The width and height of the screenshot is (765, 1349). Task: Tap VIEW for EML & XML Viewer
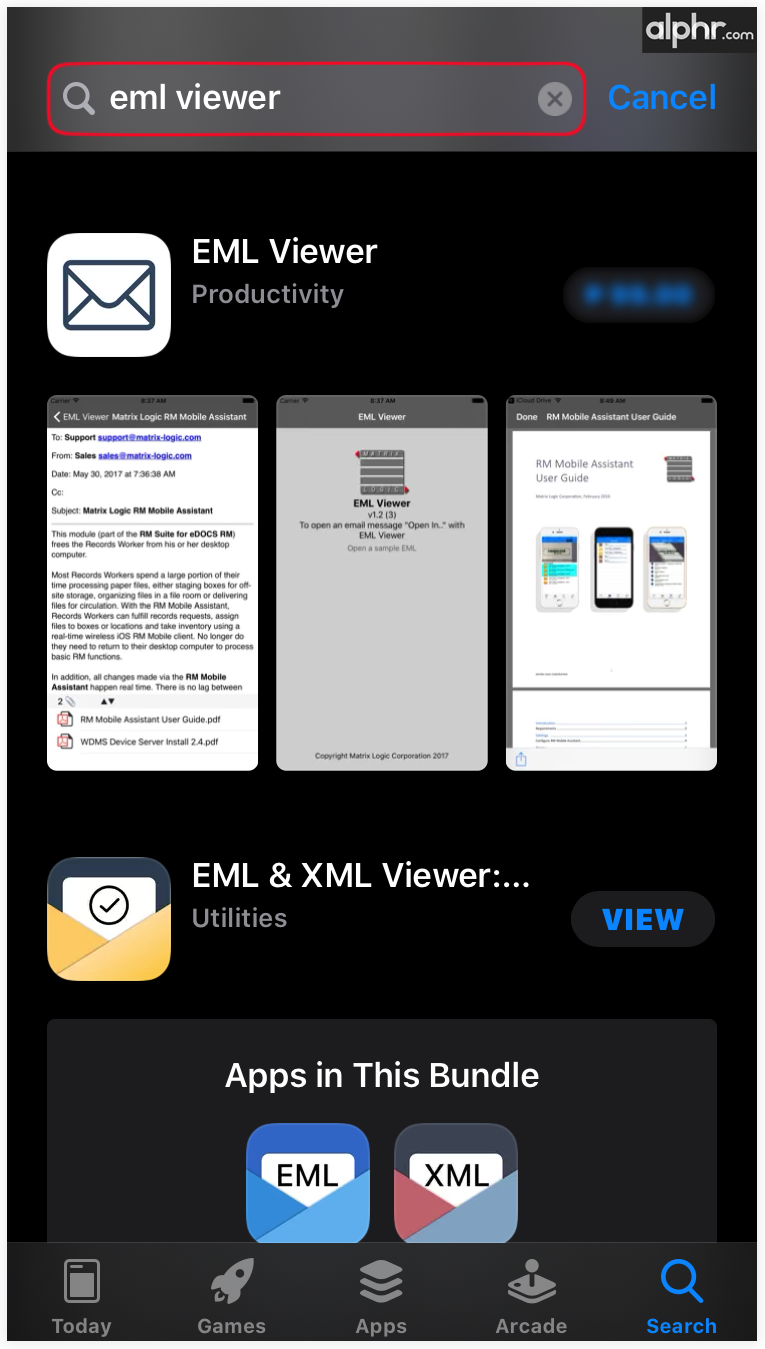(642, 919)
